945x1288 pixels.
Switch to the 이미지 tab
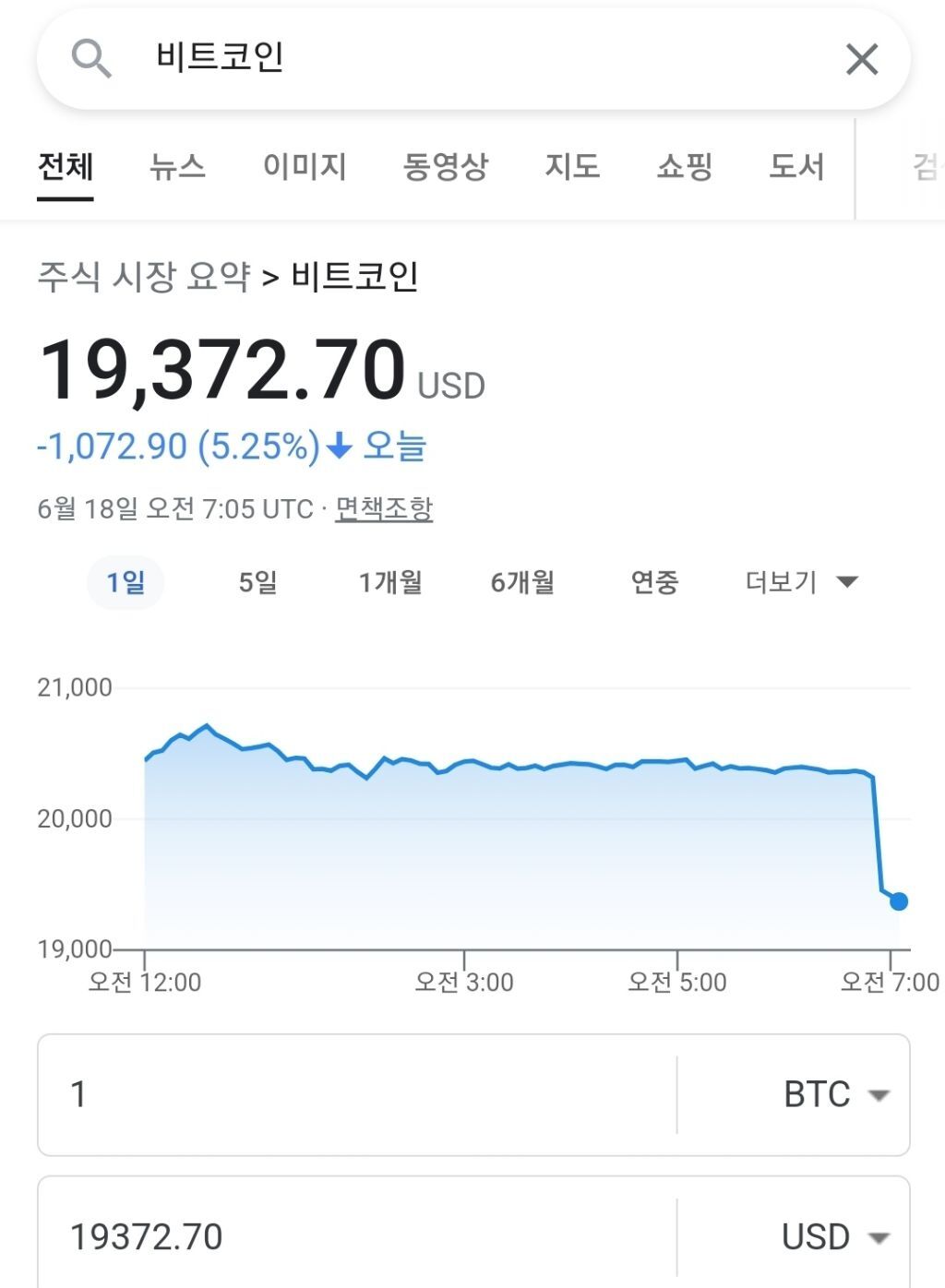point(305,168)
